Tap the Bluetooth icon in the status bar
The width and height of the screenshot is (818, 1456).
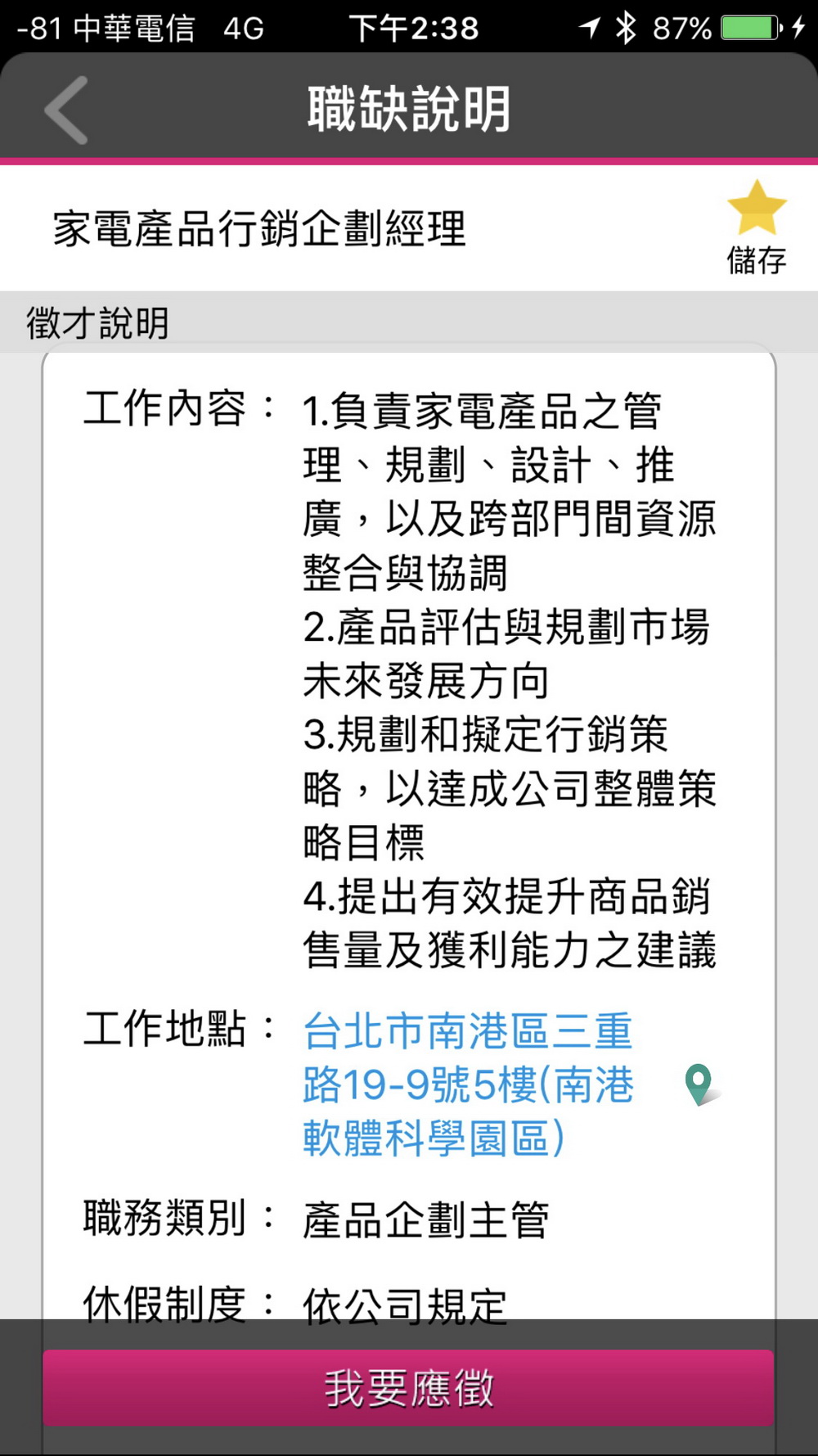point(627,27)
